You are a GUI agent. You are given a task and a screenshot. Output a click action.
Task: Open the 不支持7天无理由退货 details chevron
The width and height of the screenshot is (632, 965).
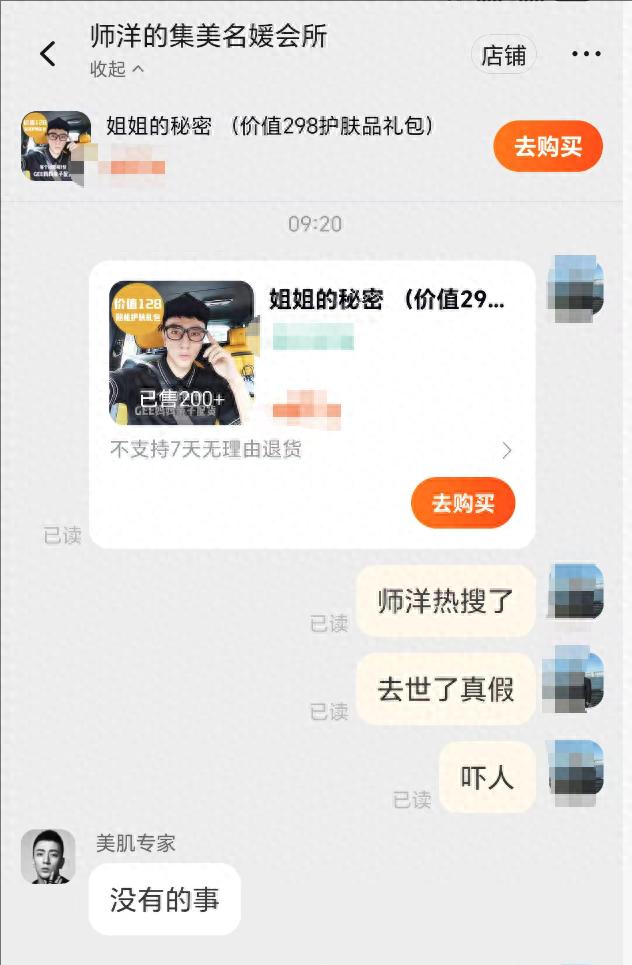click(x=506, y=450)
